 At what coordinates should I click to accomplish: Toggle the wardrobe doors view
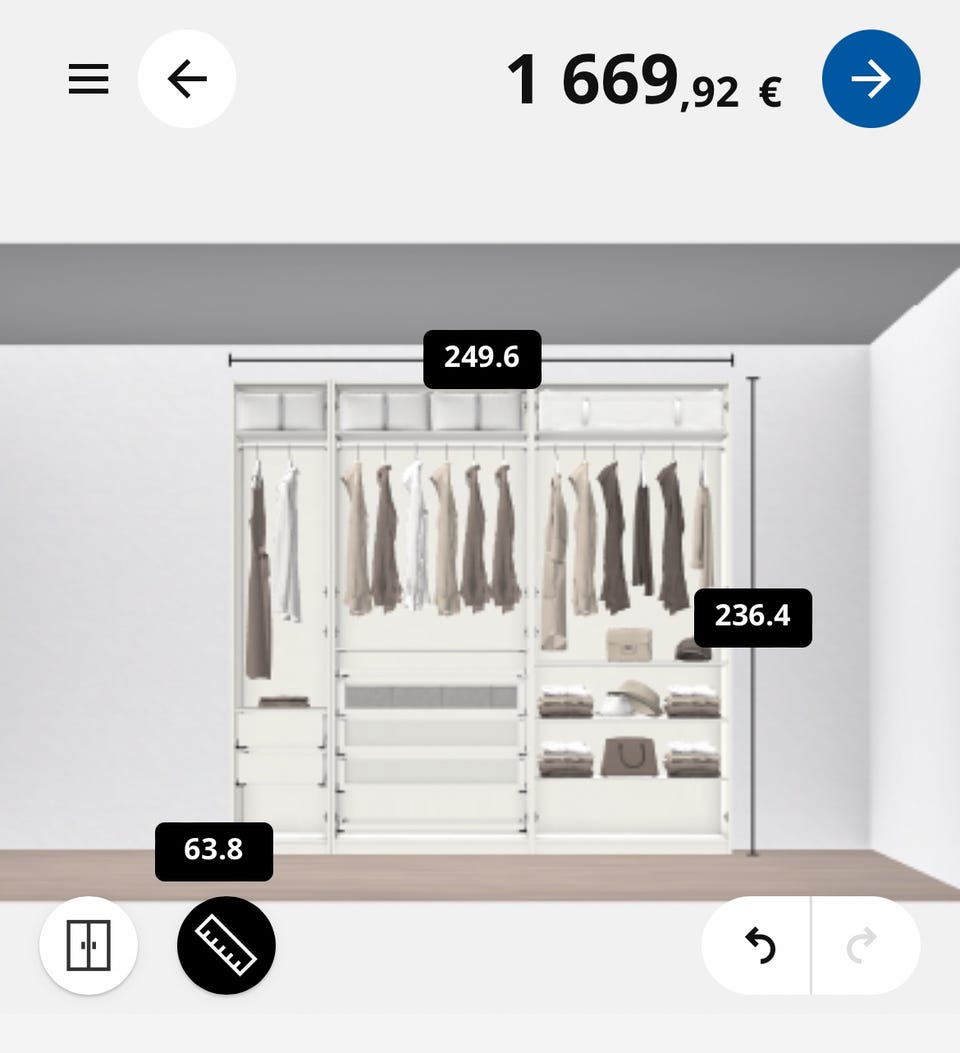[89, 945]
